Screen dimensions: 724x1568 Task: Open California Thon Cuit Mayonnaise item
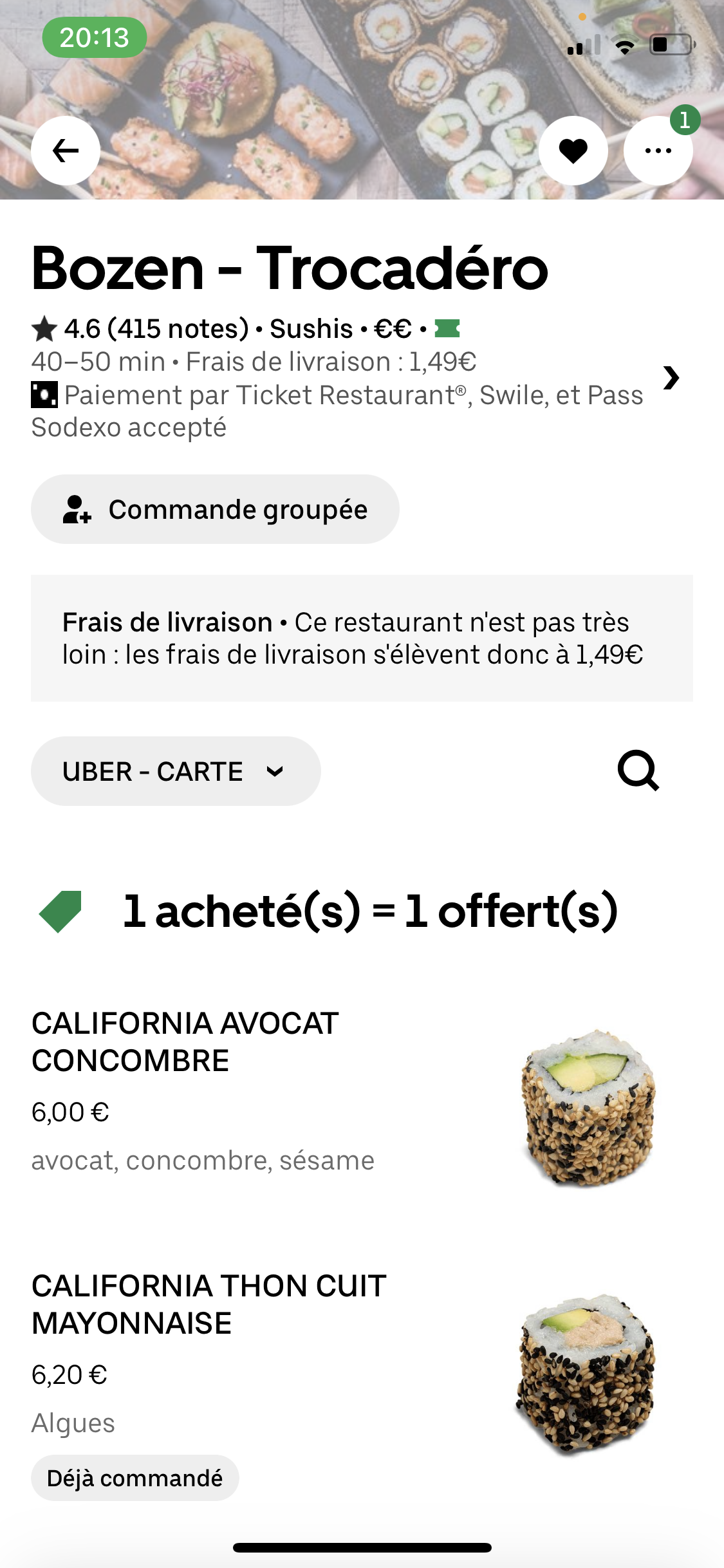click(209, 1304)
